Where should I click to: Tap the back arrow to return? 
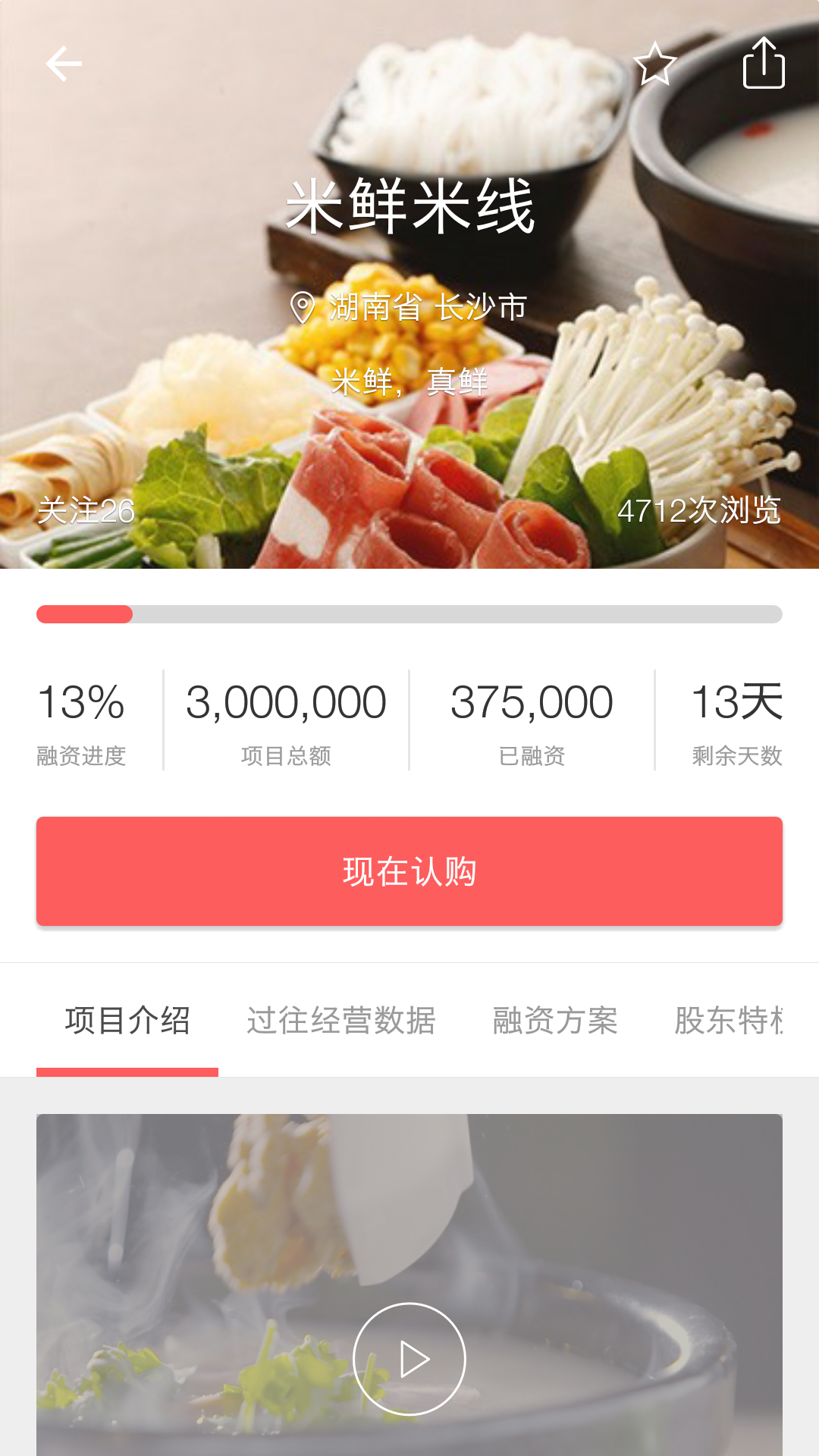[64, 64]
